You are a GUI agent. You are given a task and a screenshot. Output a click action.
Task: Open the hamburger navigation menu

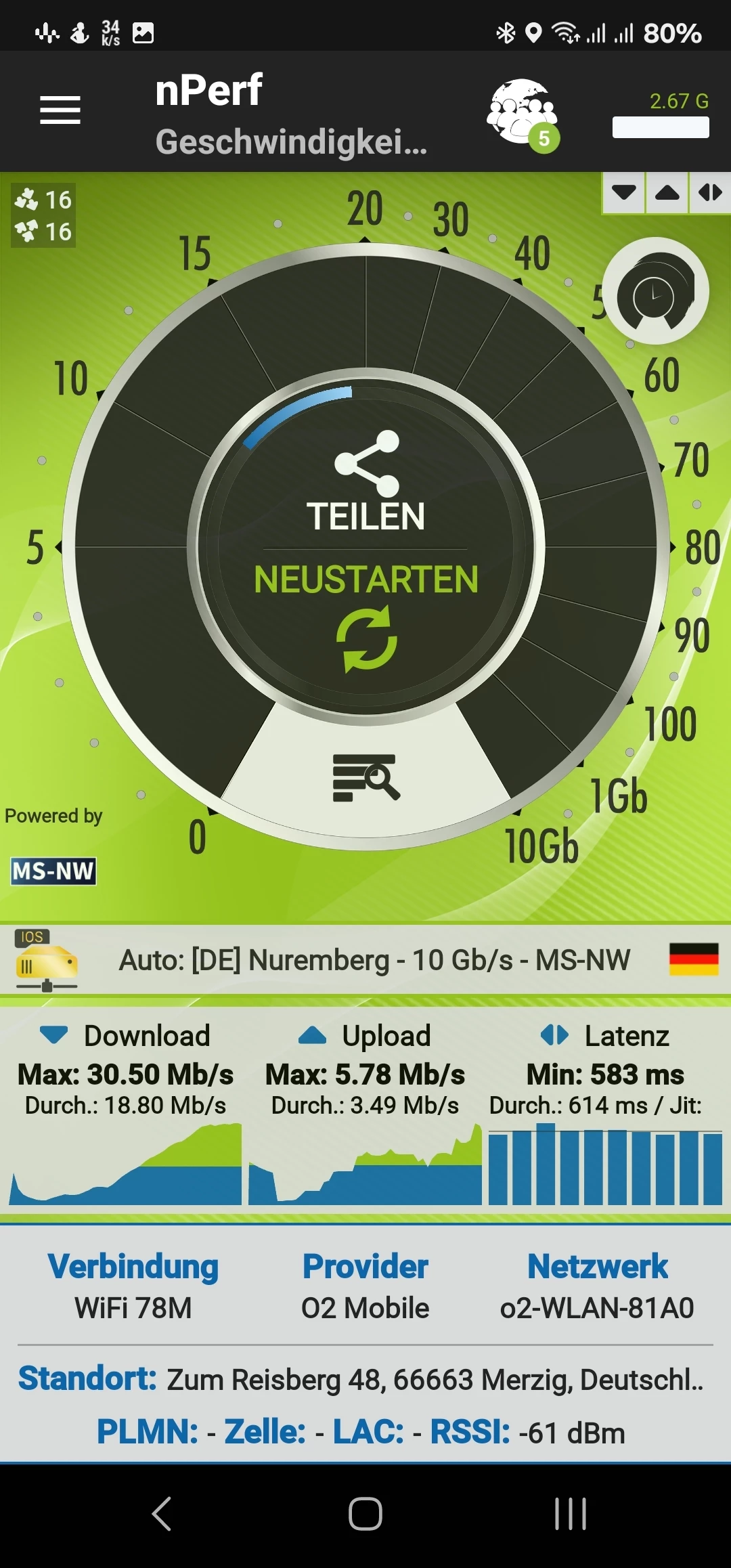[x=60, y=110]
